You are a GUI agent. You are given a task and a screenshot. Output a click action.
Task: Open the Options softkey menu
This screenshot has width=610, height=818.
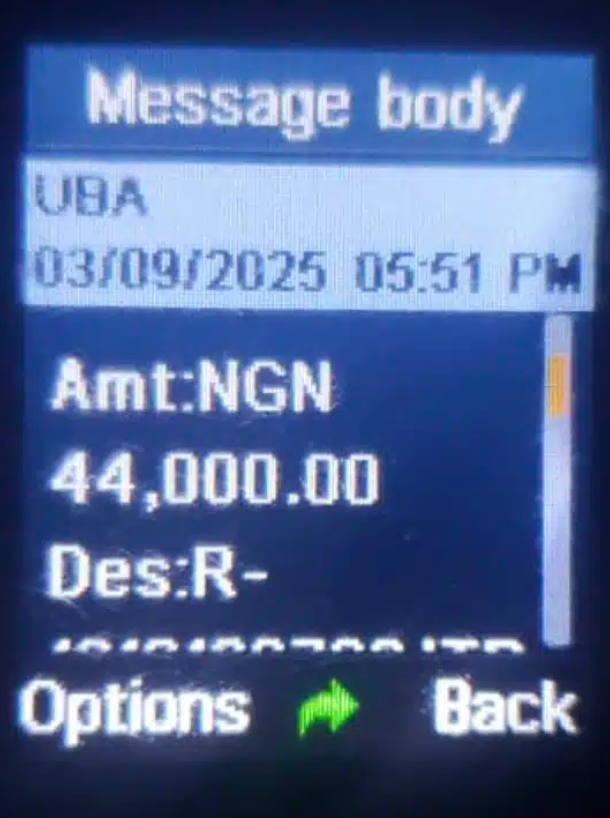click(x=134, y=710)
